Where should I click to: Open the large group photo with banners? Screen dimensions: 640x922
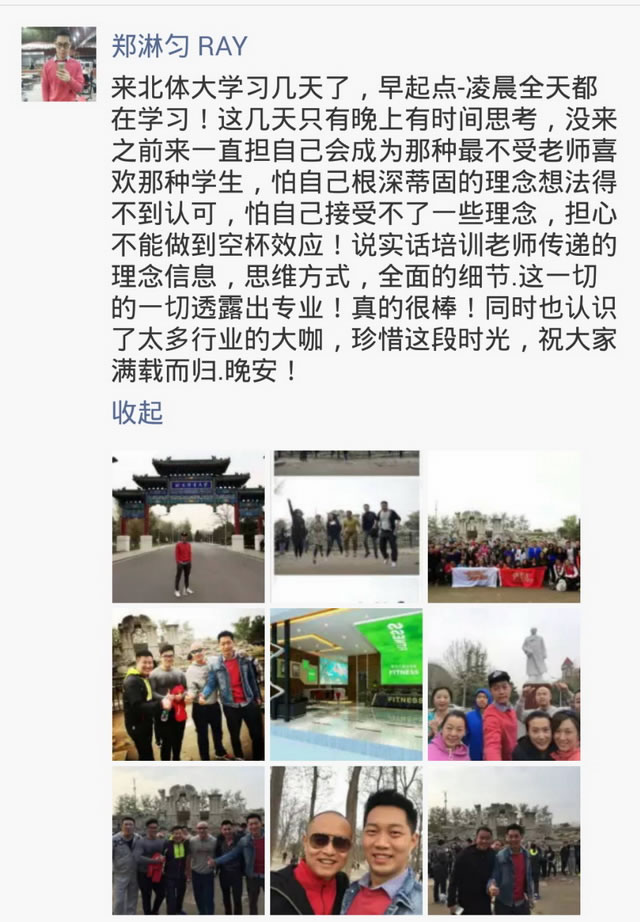[503, 526]
